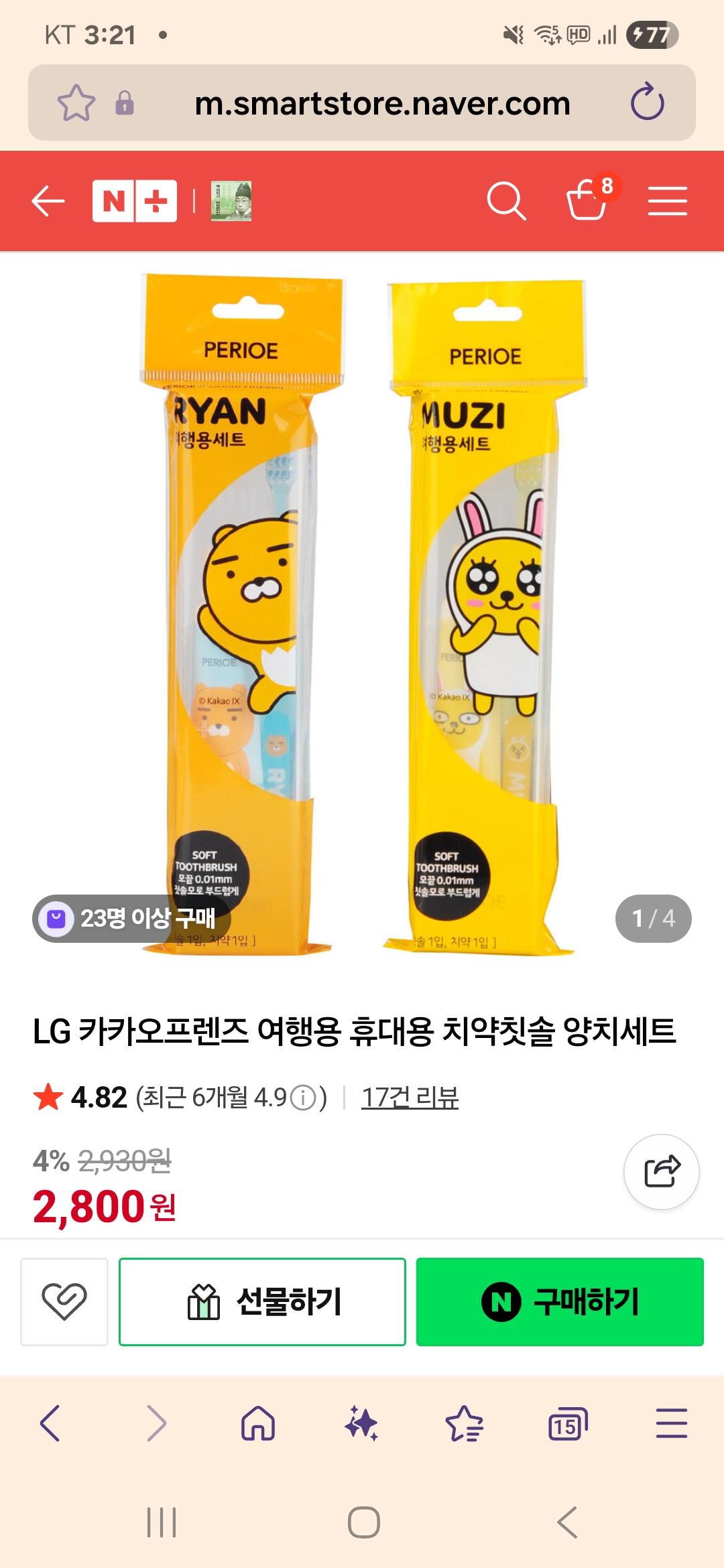Tap 구매하기 to buy now
This screenshot has height=1568, width=724.
[x=560, y=1301]
